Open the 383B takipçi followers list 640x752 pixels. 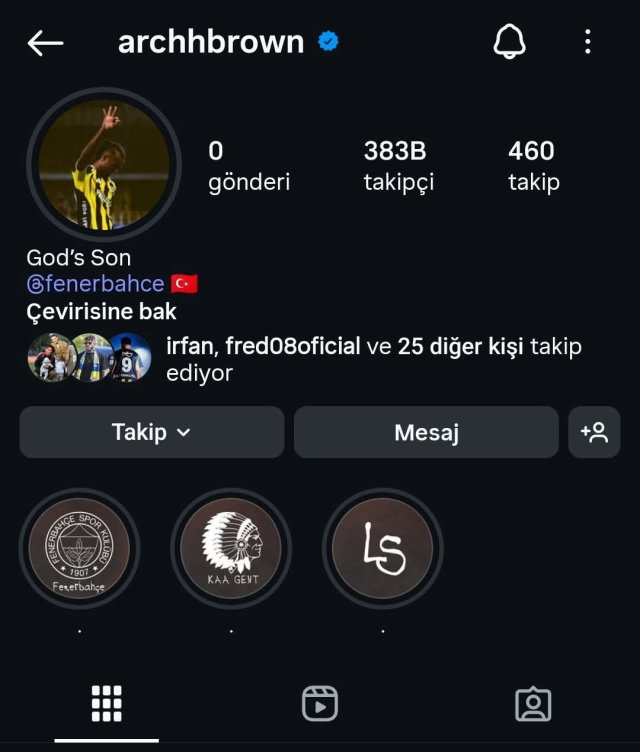(x=398, y=165)
